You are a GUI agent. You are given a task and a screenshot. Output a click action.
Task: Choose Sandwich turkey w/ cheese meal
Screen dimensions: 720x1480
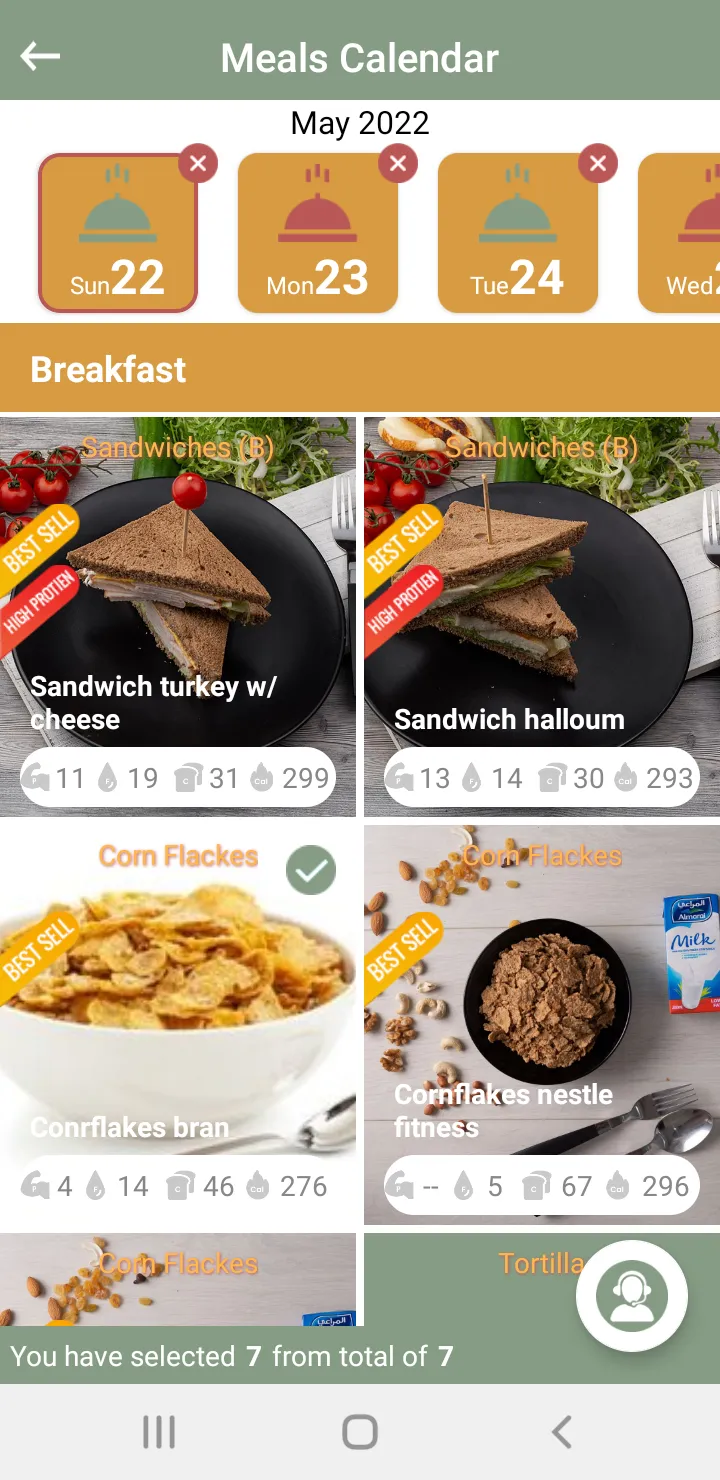coord(178,617)
